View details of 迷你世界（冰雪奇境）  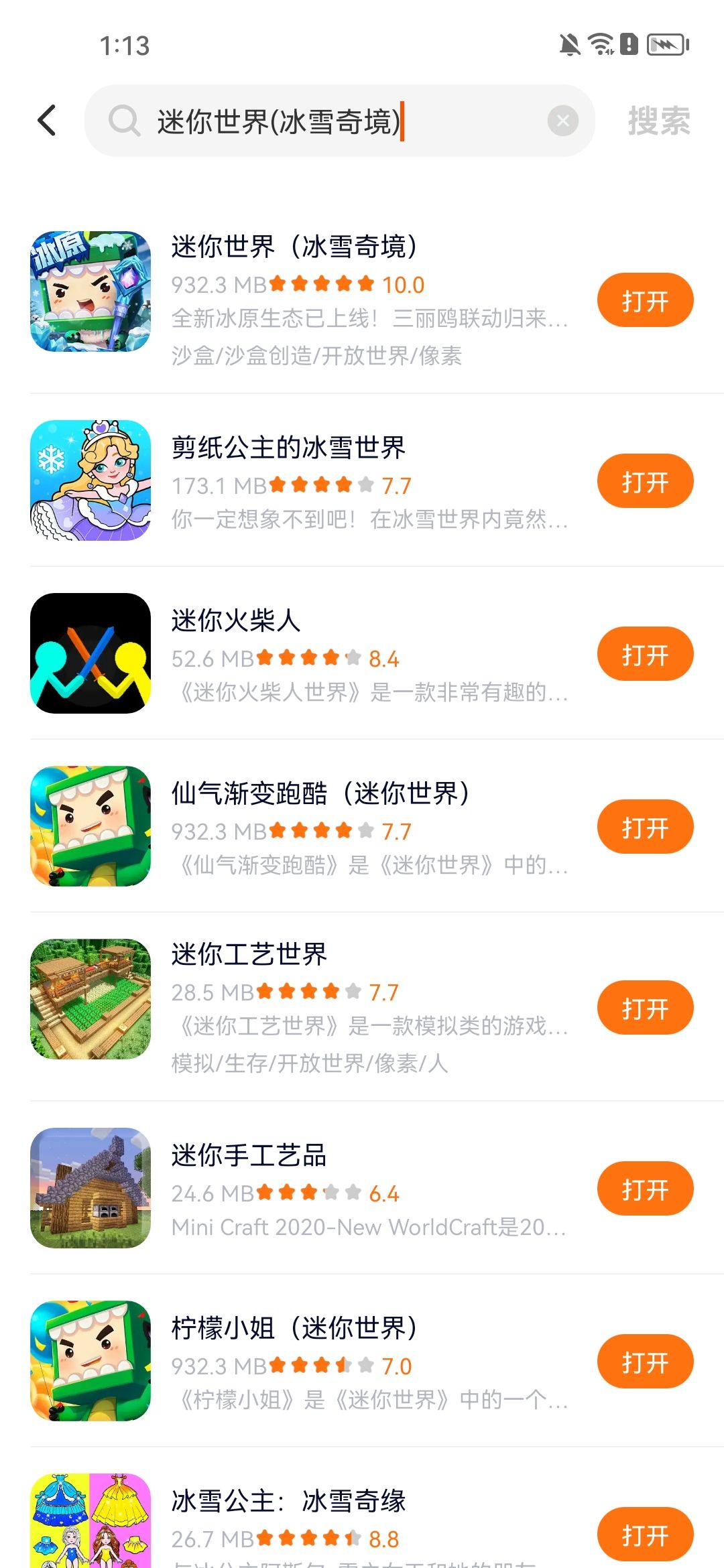click(x=295, y=247)
